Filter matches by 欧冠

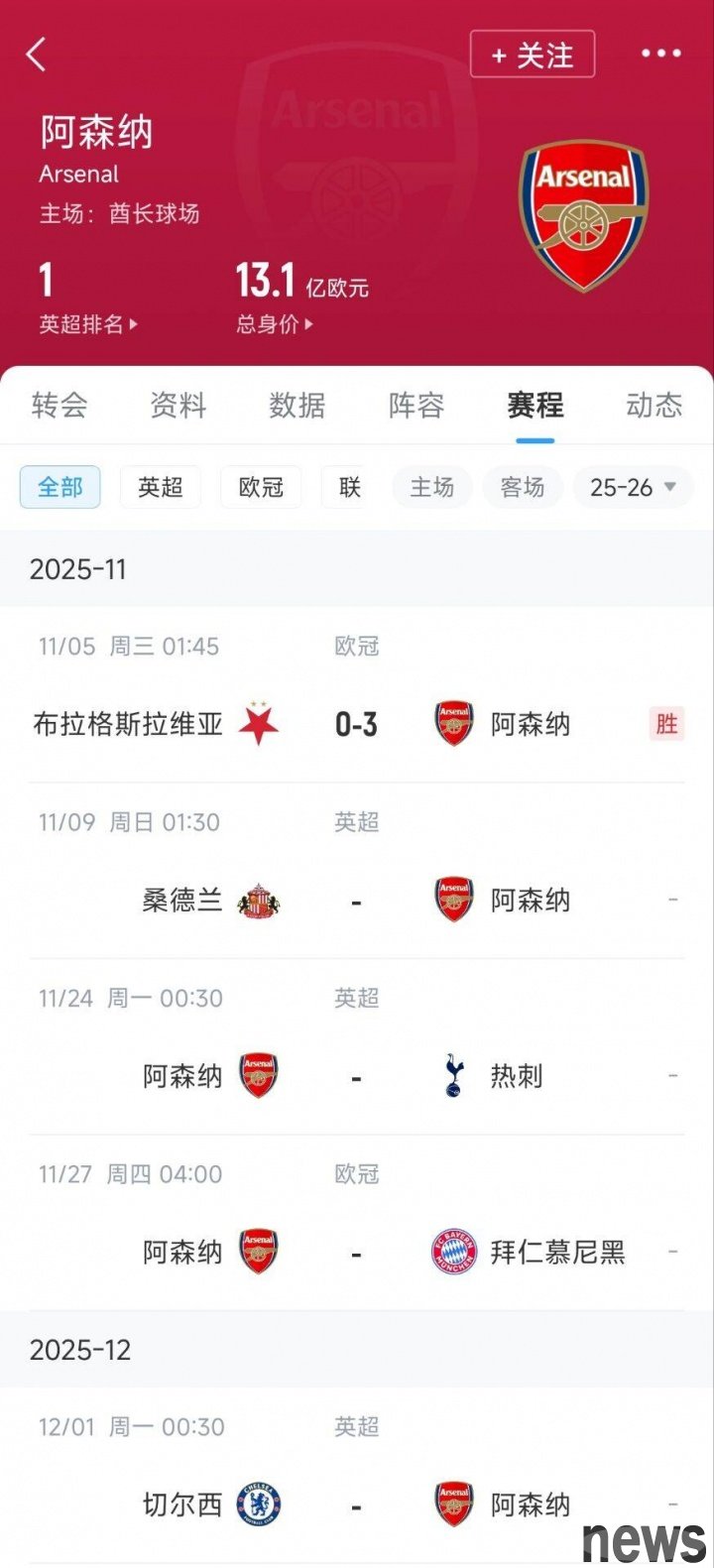261,487
